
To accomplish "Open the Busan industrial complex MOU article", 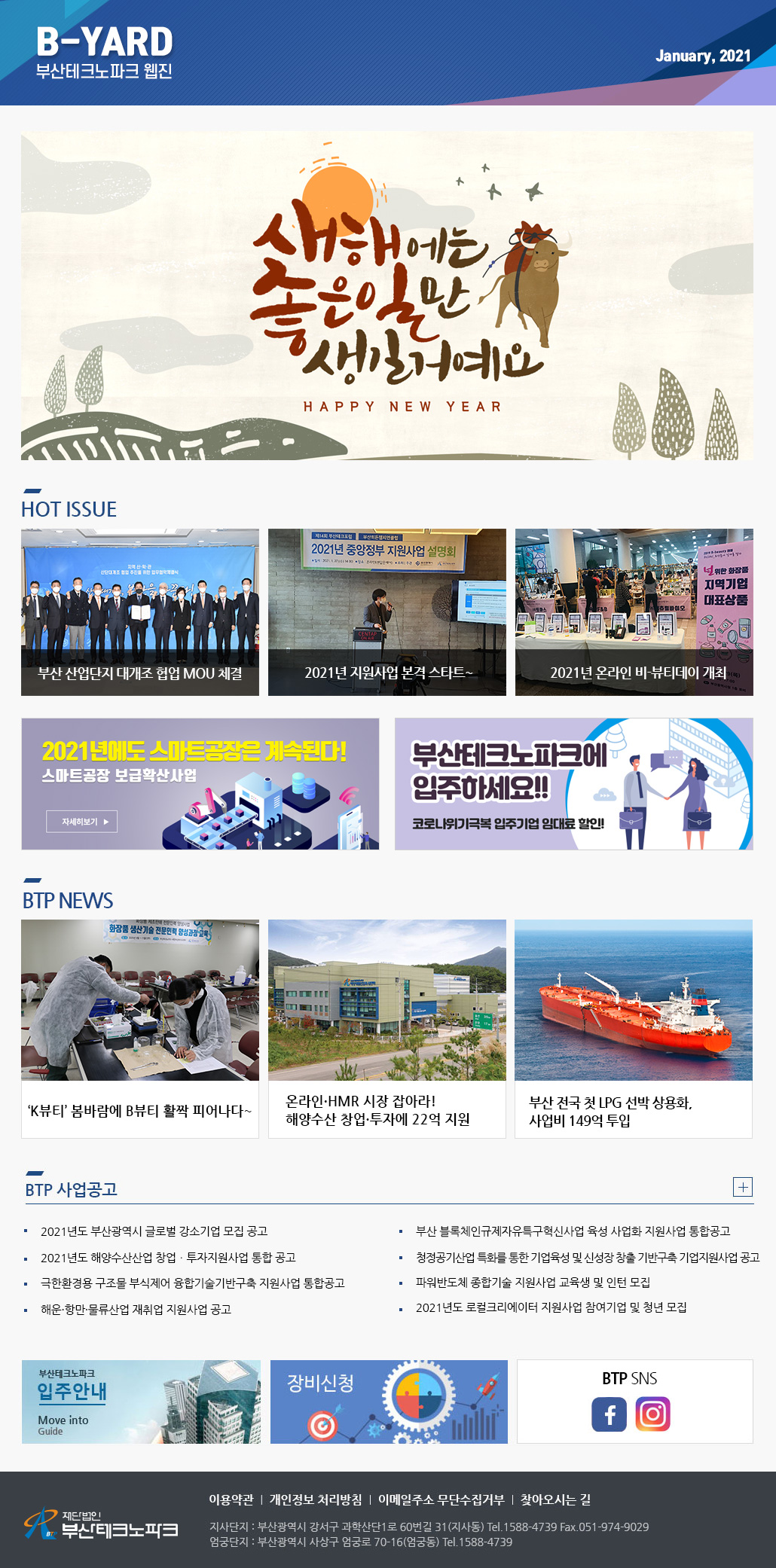I will [x=140, y=612].
